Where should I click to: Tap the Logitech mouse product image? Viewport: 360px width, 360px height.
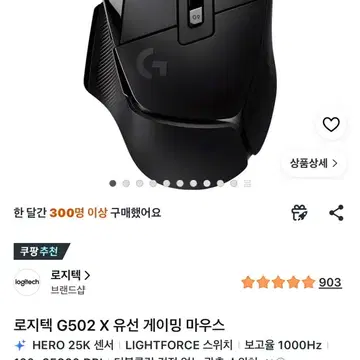180,90
